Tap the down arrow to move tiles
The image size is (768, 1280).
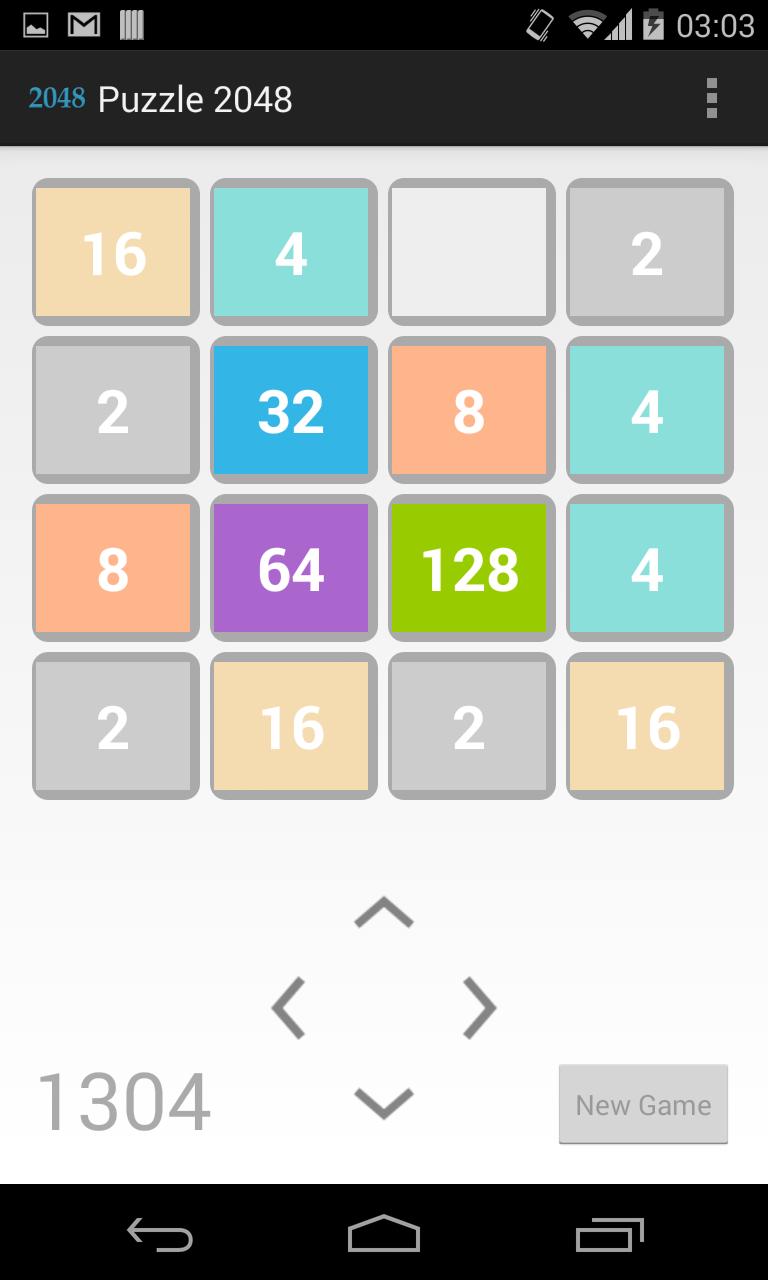(383, 1100)
